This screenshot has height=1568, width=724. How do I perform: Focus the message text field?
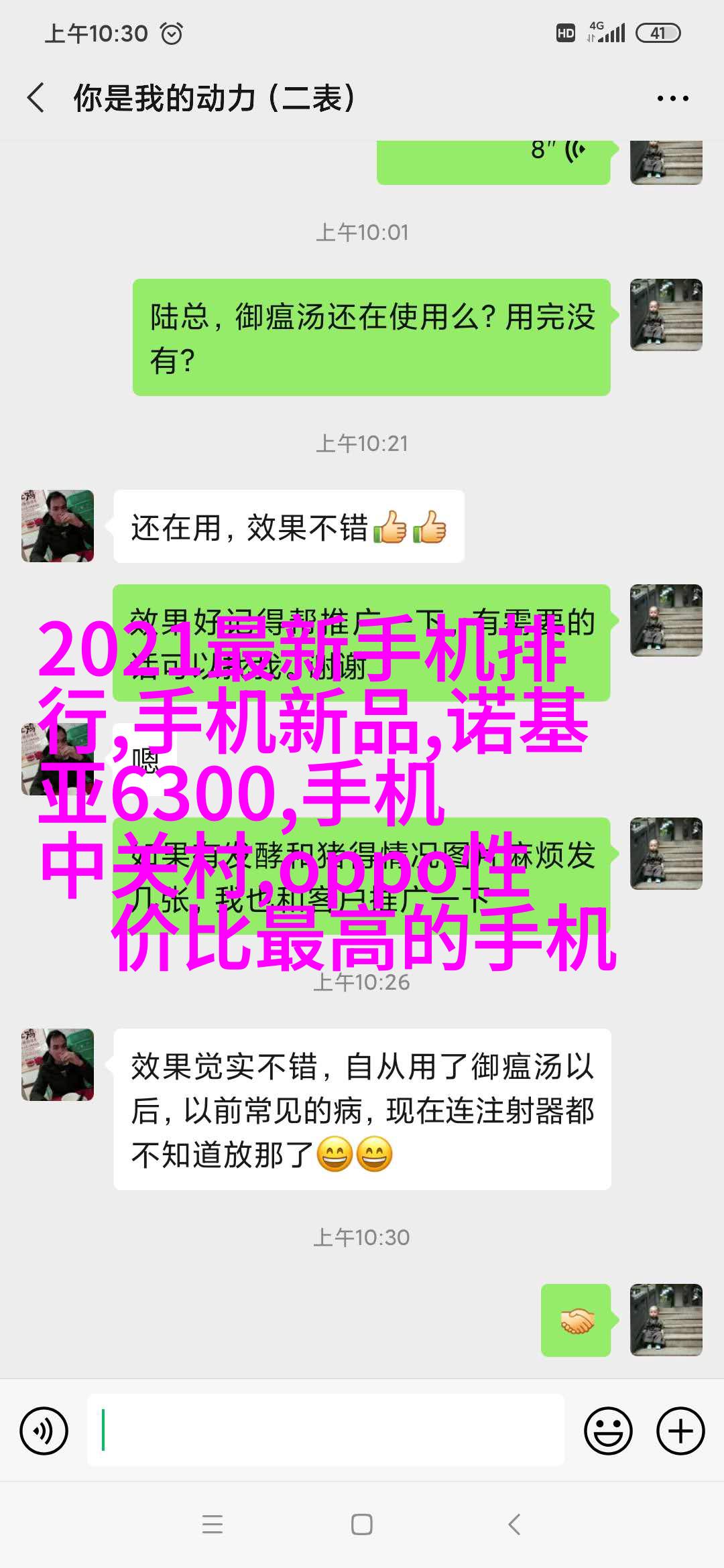326,1431
